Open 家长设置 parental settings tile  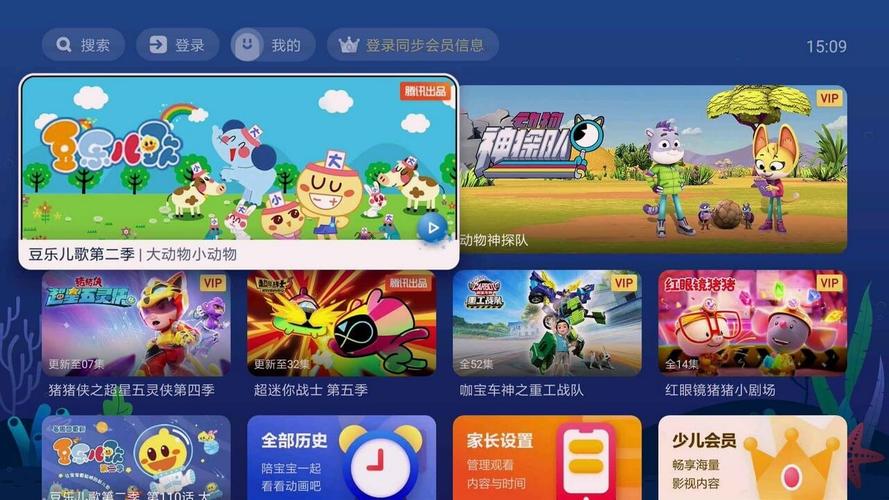point(547,458)
